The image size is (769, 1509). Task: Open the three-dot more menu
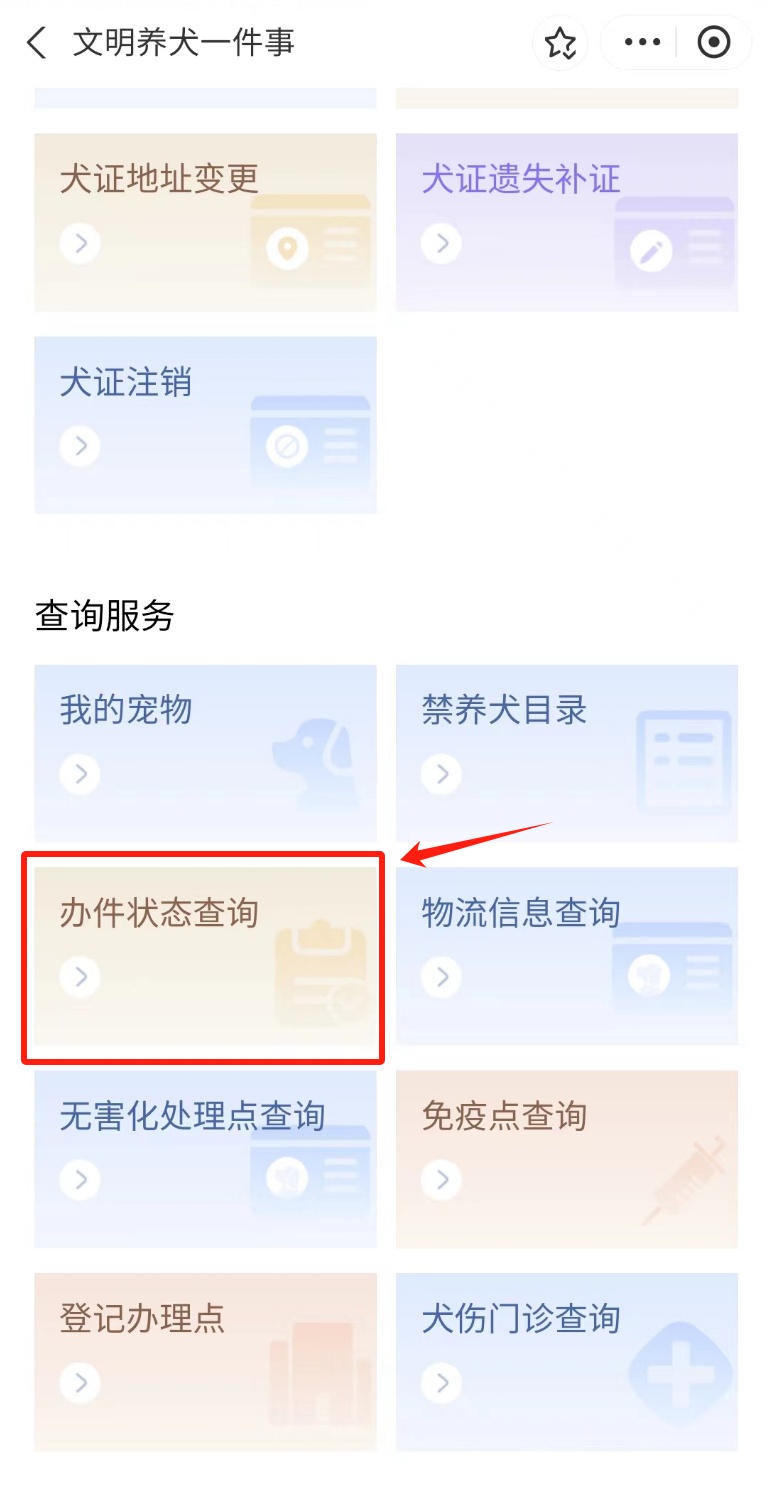(642, 43)
